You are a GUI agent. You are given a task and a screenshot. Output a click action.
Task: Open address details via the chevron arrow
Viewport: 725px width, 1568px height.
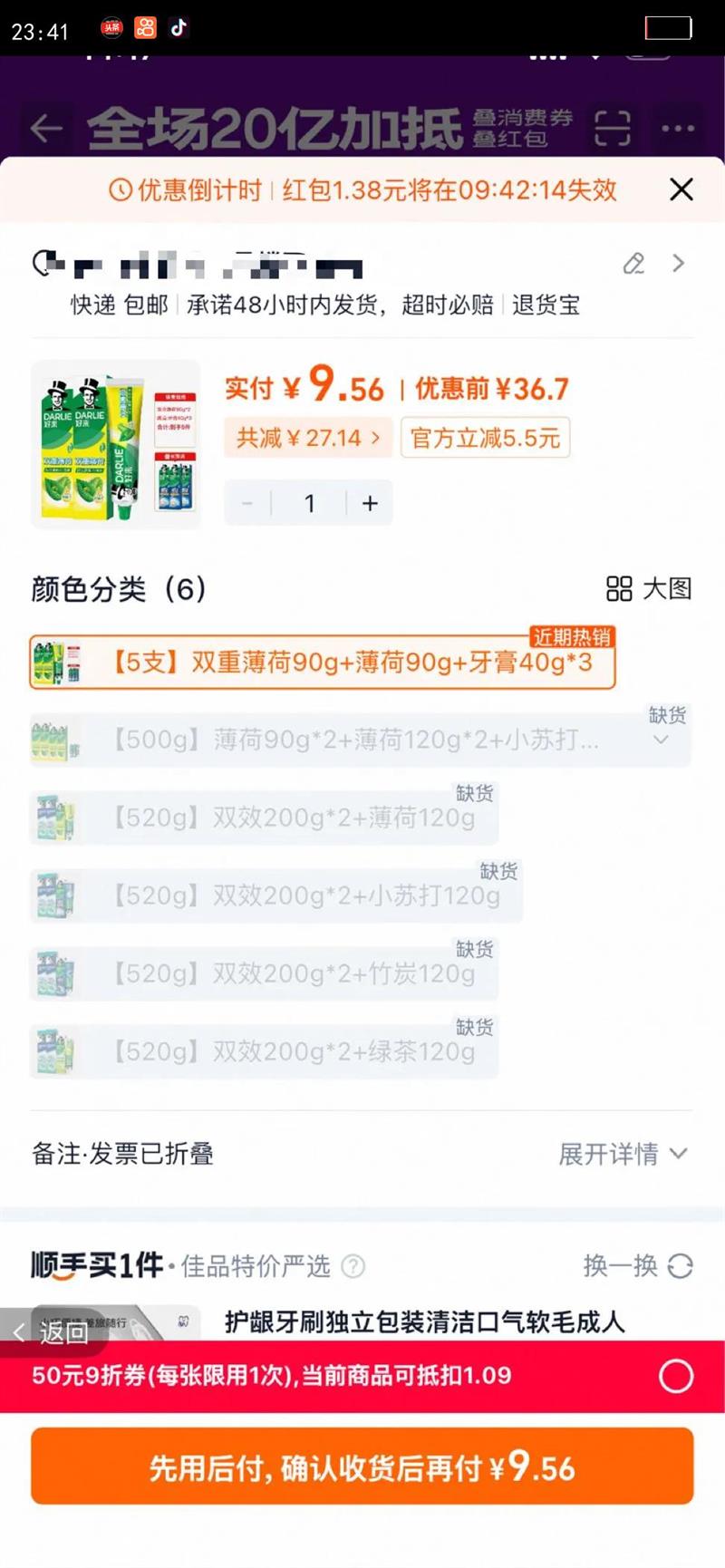pos(679,264)
